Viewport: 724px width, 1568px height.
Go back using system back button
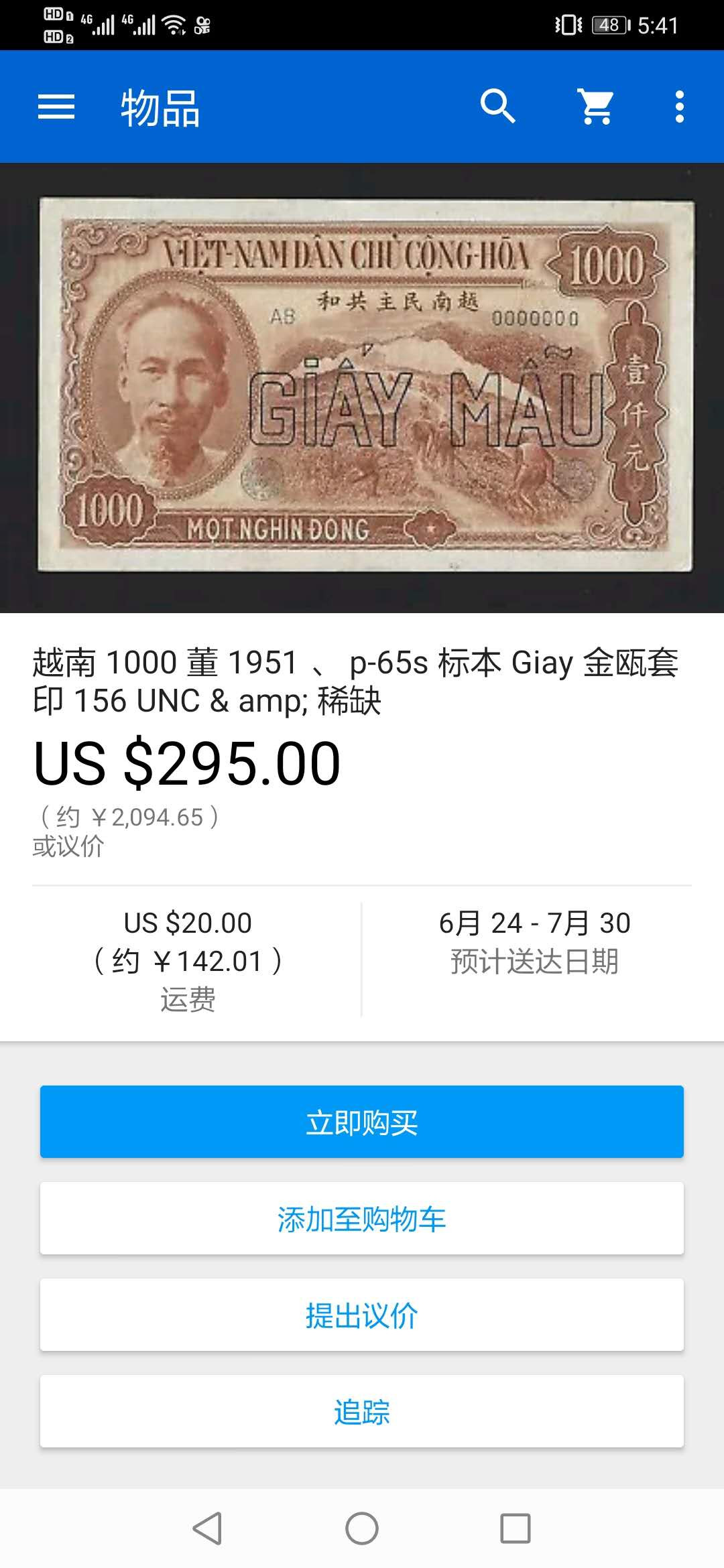[207, 1528]
